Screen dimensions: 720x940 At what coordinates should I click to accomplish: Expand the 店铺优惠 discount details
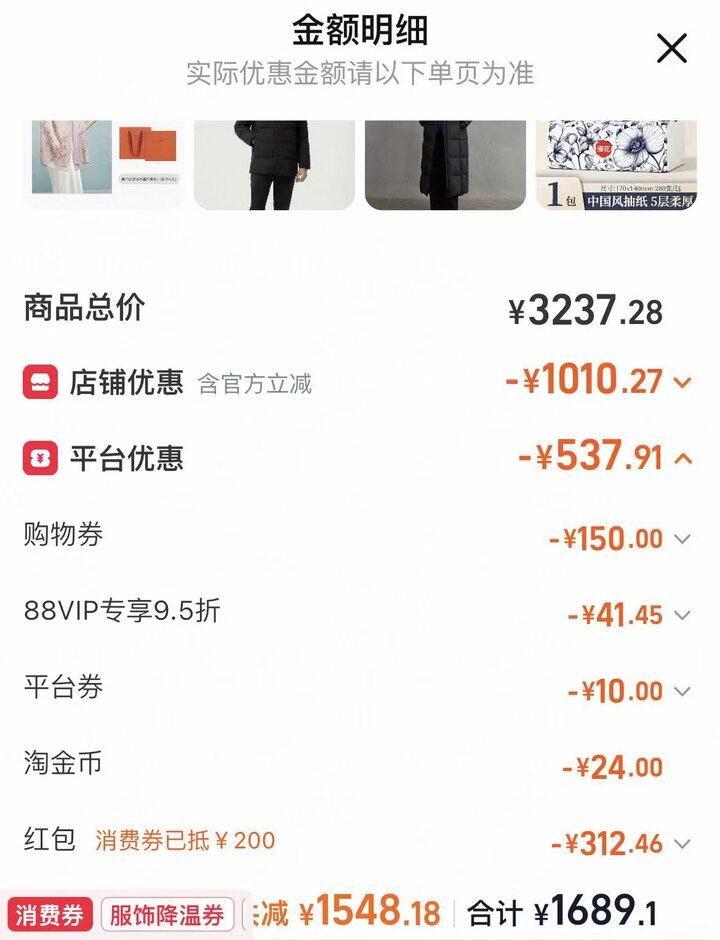[683, 382]
